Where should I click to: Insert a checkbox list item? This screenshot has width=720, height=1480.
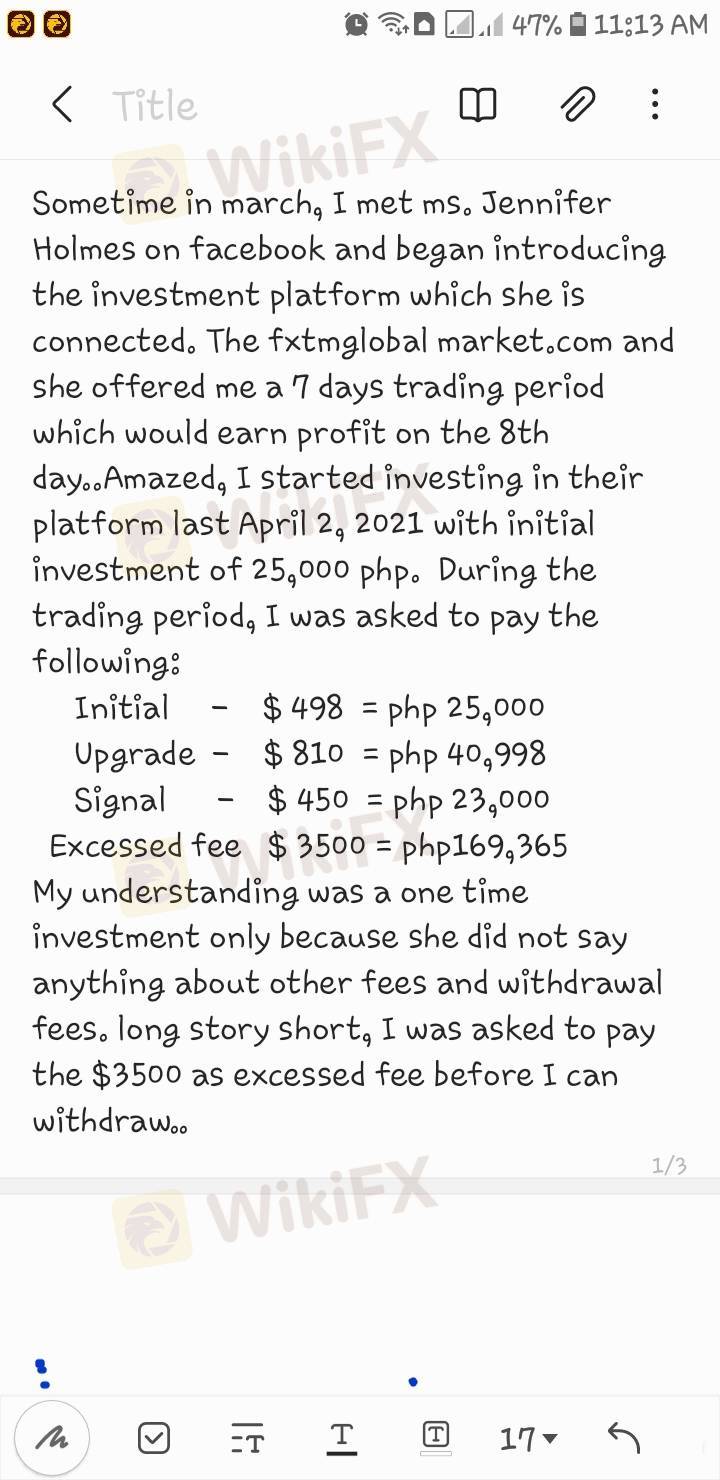(x=153, y=1438)
